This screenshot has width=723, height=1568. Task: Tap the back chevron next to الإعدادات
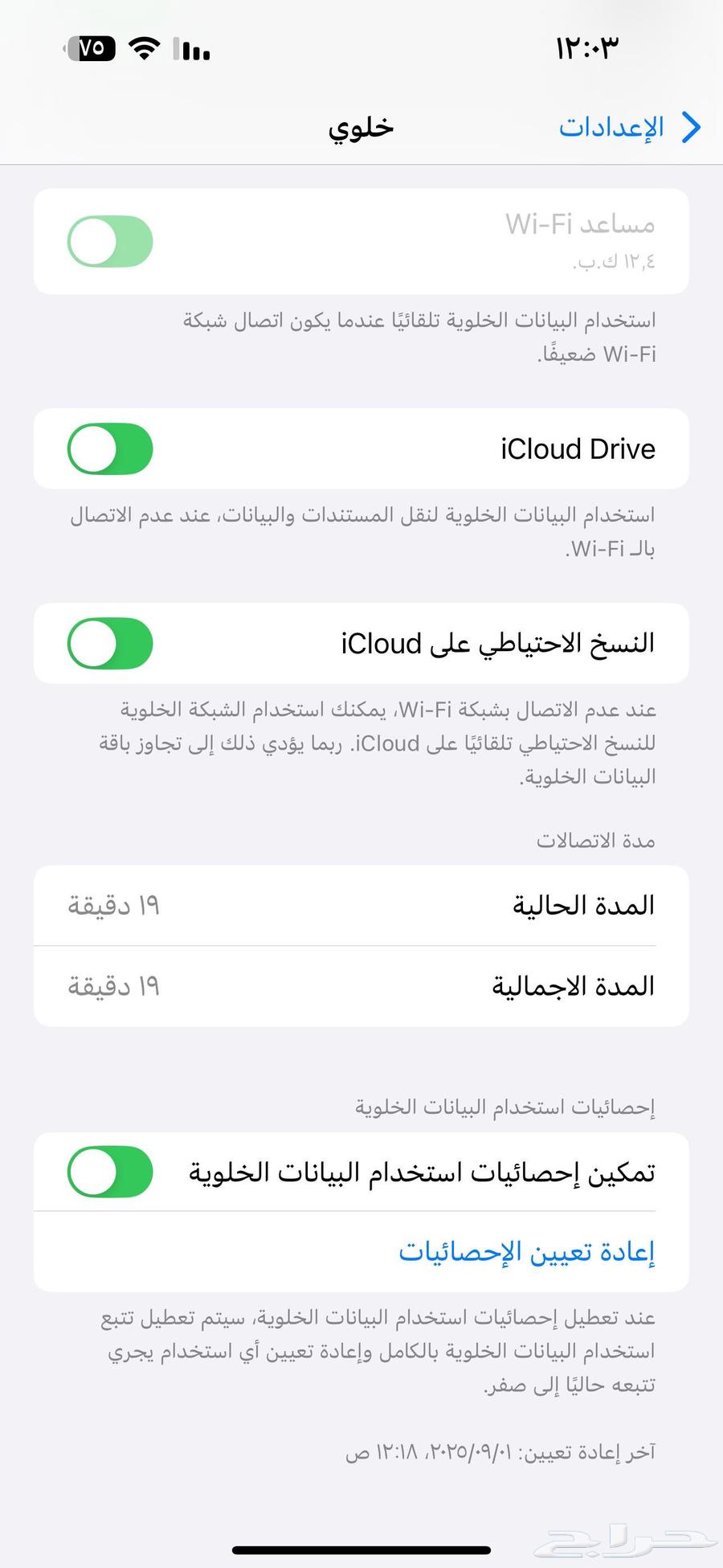coord(689,127)
